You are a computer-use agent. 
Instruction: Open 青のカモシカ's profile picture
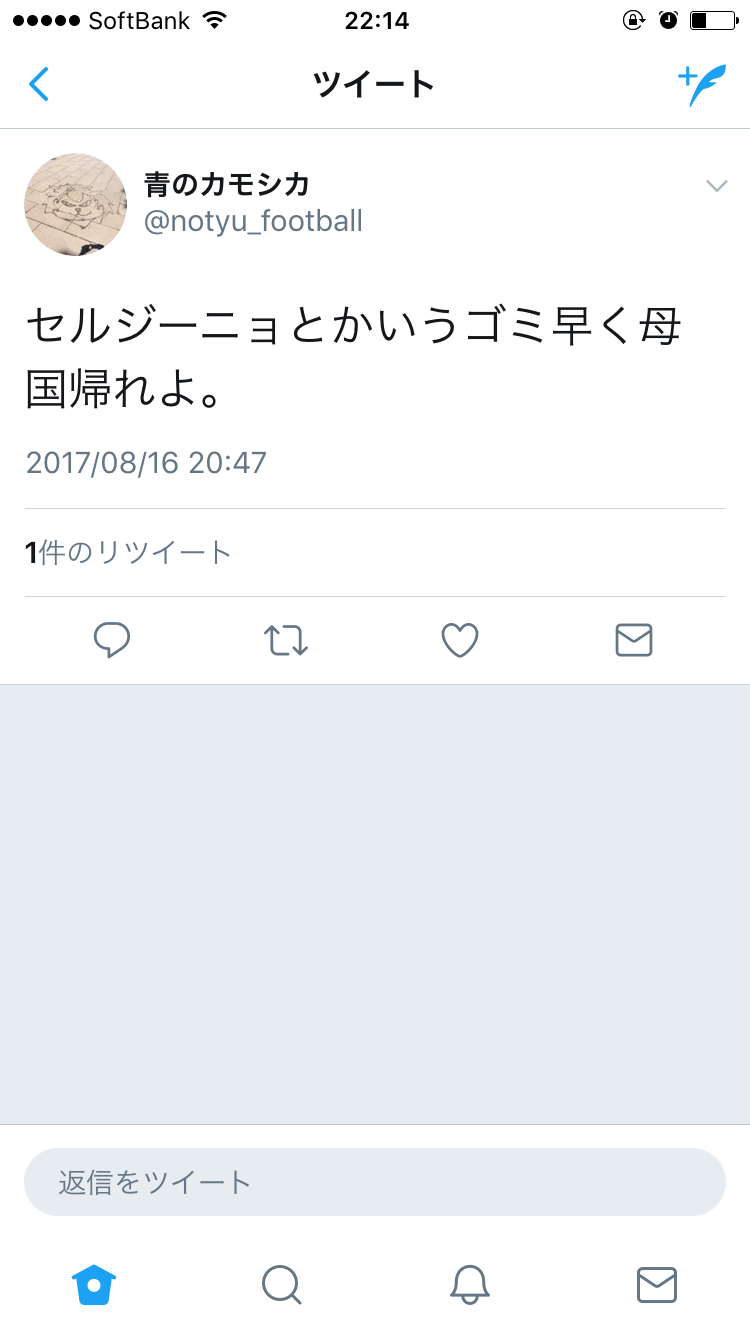[x=75, y=204]
